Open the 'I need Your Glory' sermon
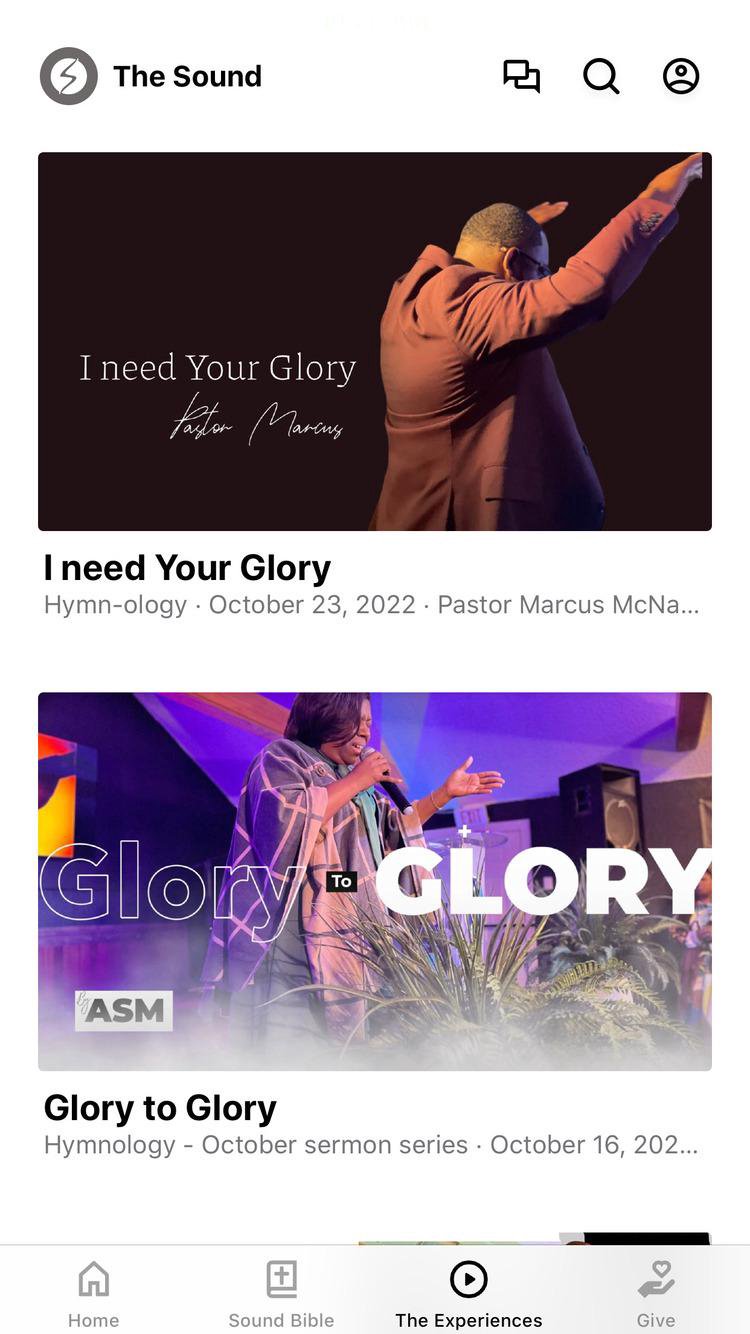This screenshot has width=750, height=1334. pyautogui.click(x=375, y=342)
